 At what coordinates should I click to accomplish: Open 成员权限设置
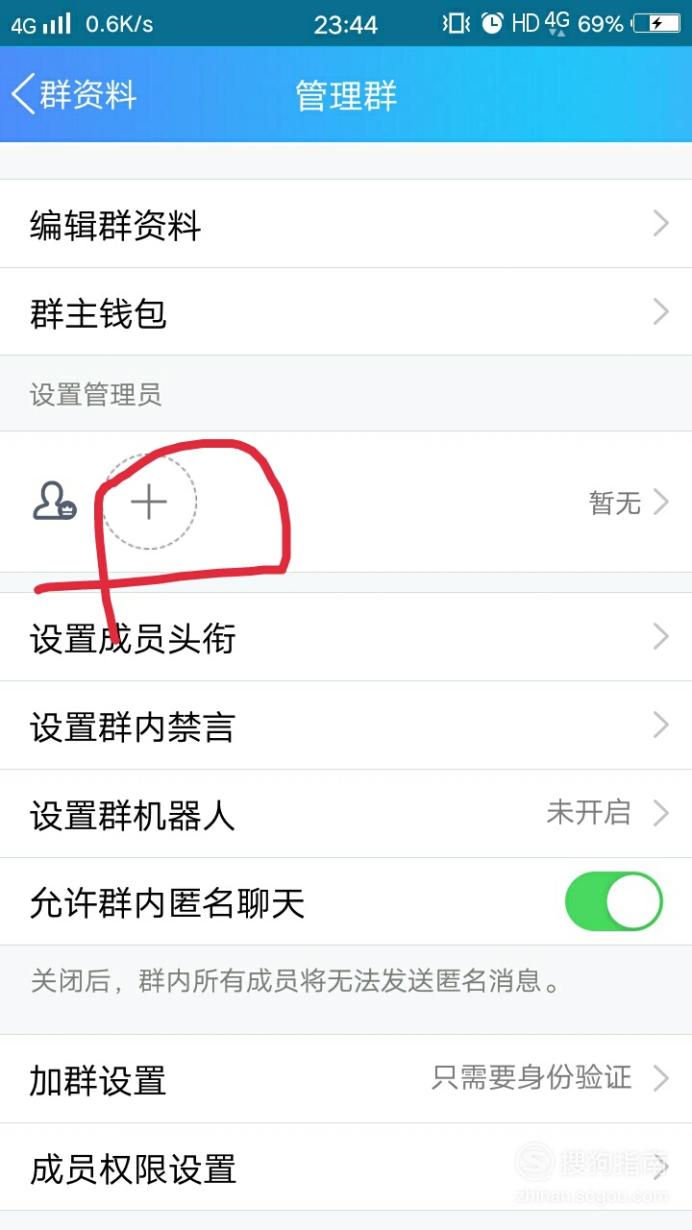coord(346,1167)
